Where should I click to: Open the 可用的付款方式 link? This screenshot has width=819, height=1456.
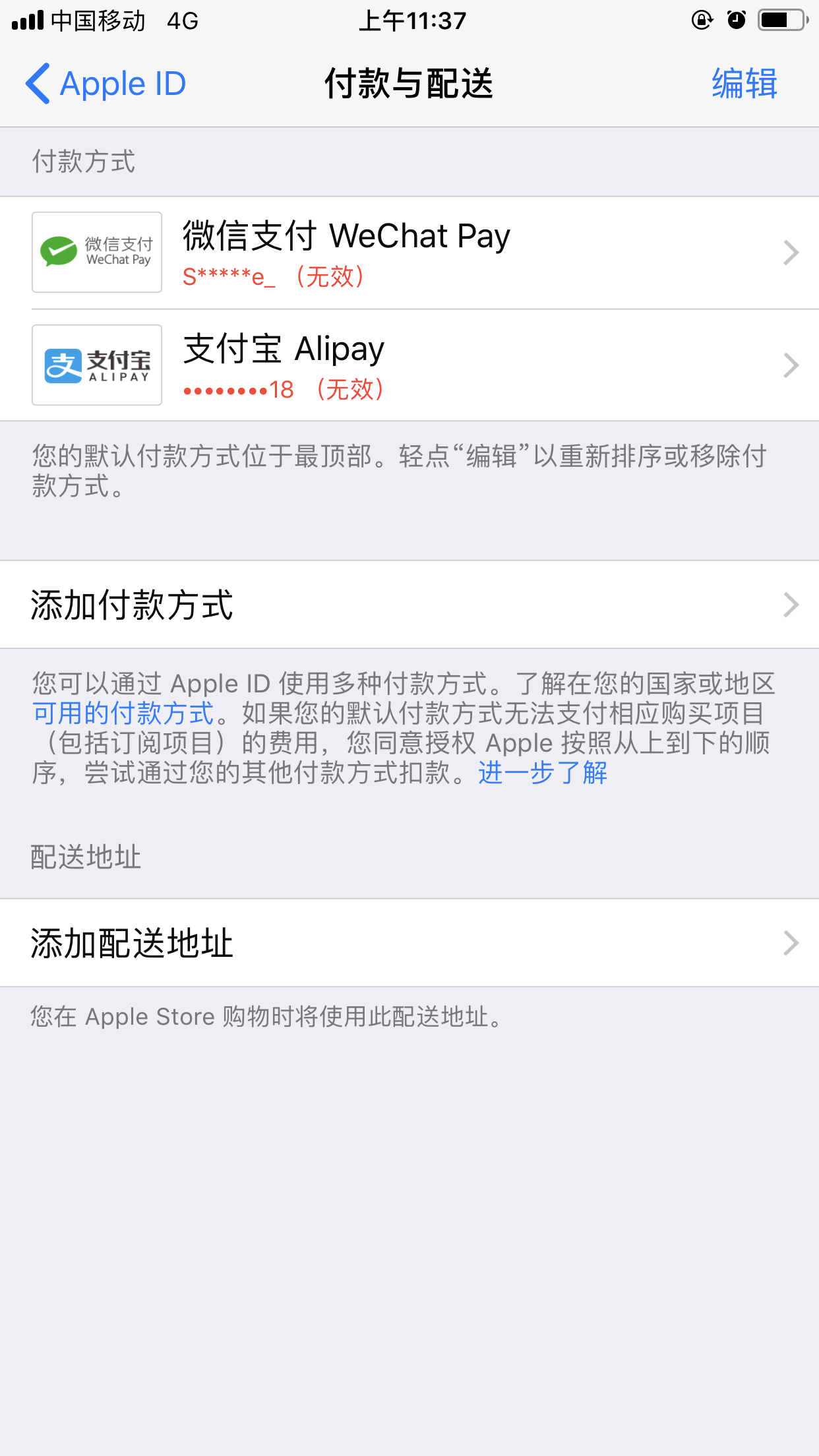124,713
